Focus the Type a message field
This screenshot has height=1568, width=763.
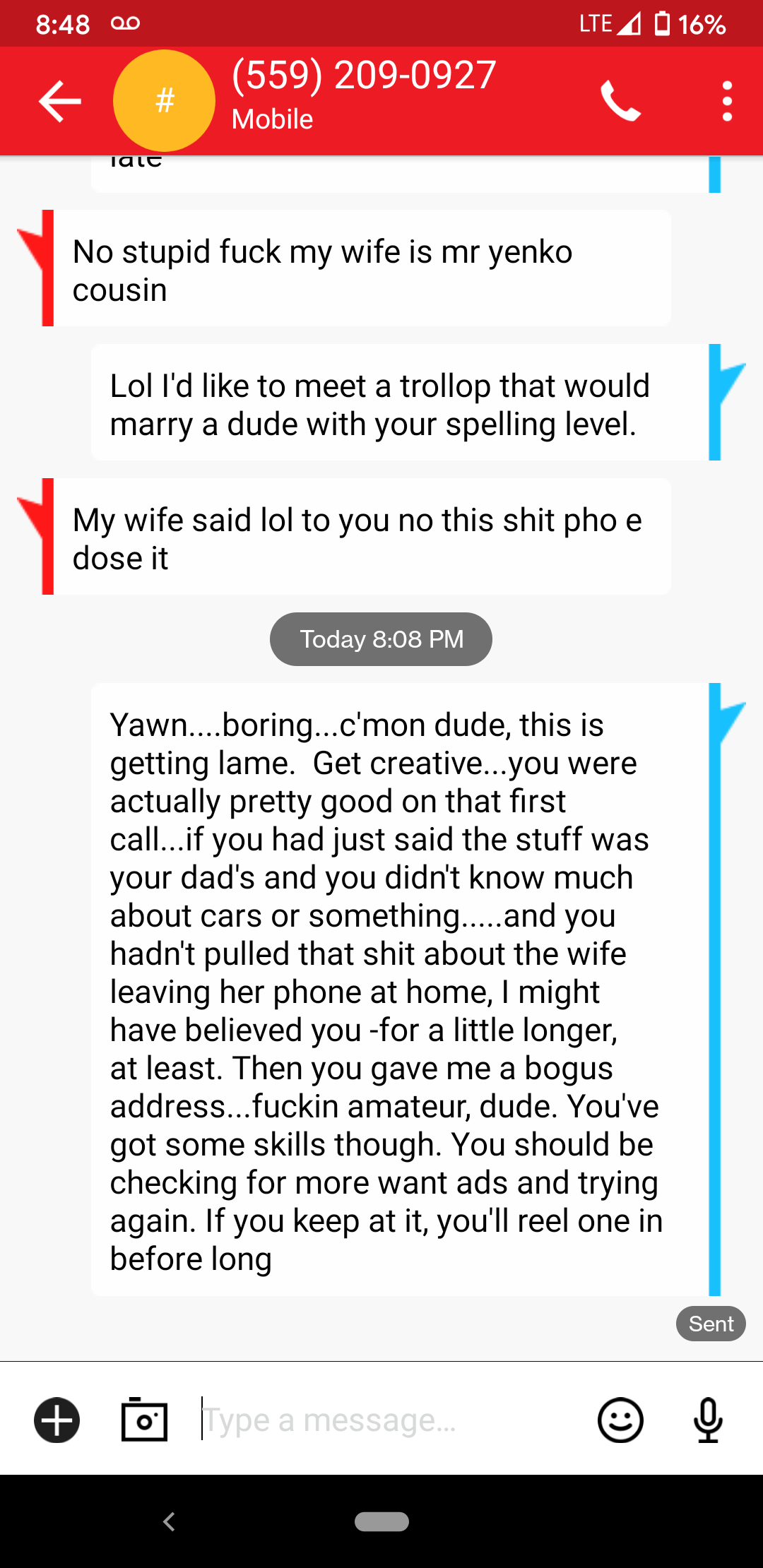(381, 1420)
